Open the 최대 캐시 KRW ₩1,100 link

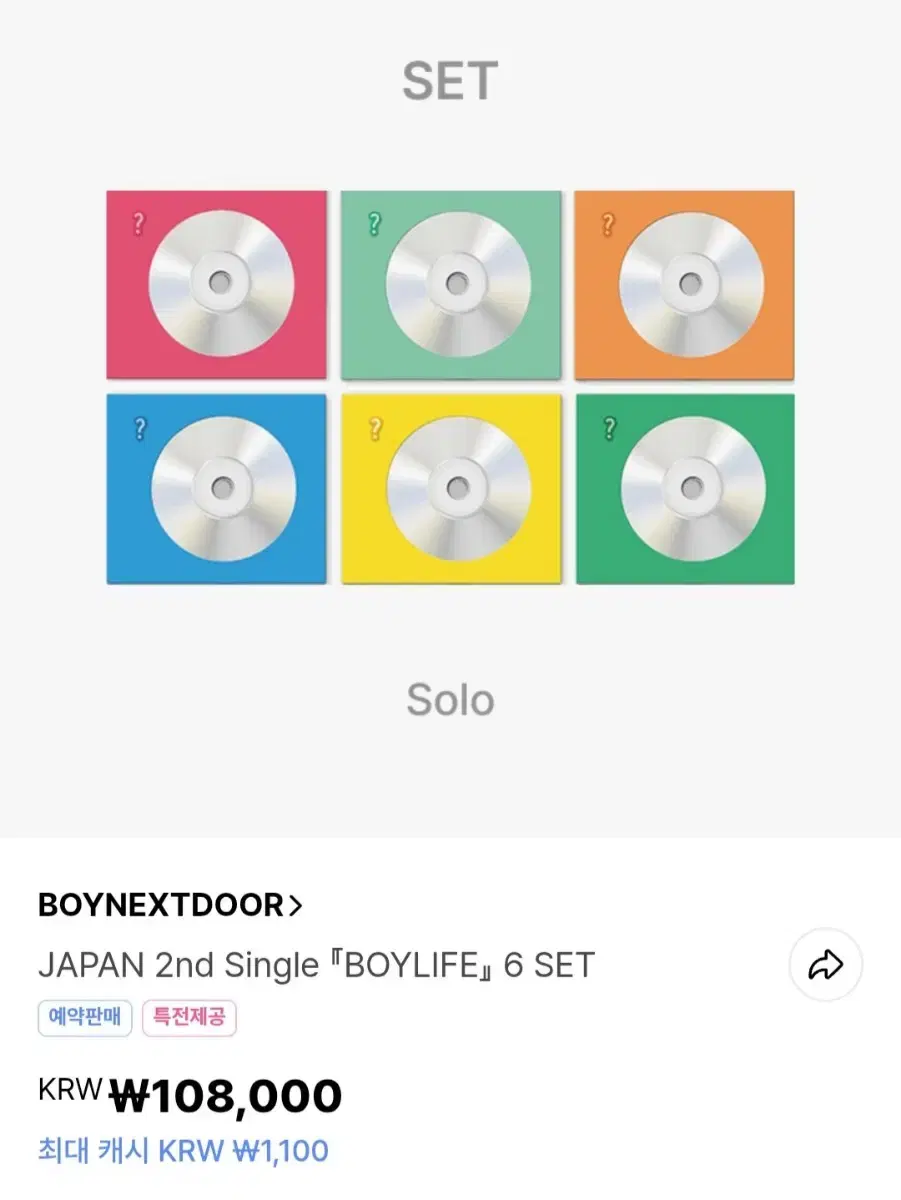[183, 1151]
